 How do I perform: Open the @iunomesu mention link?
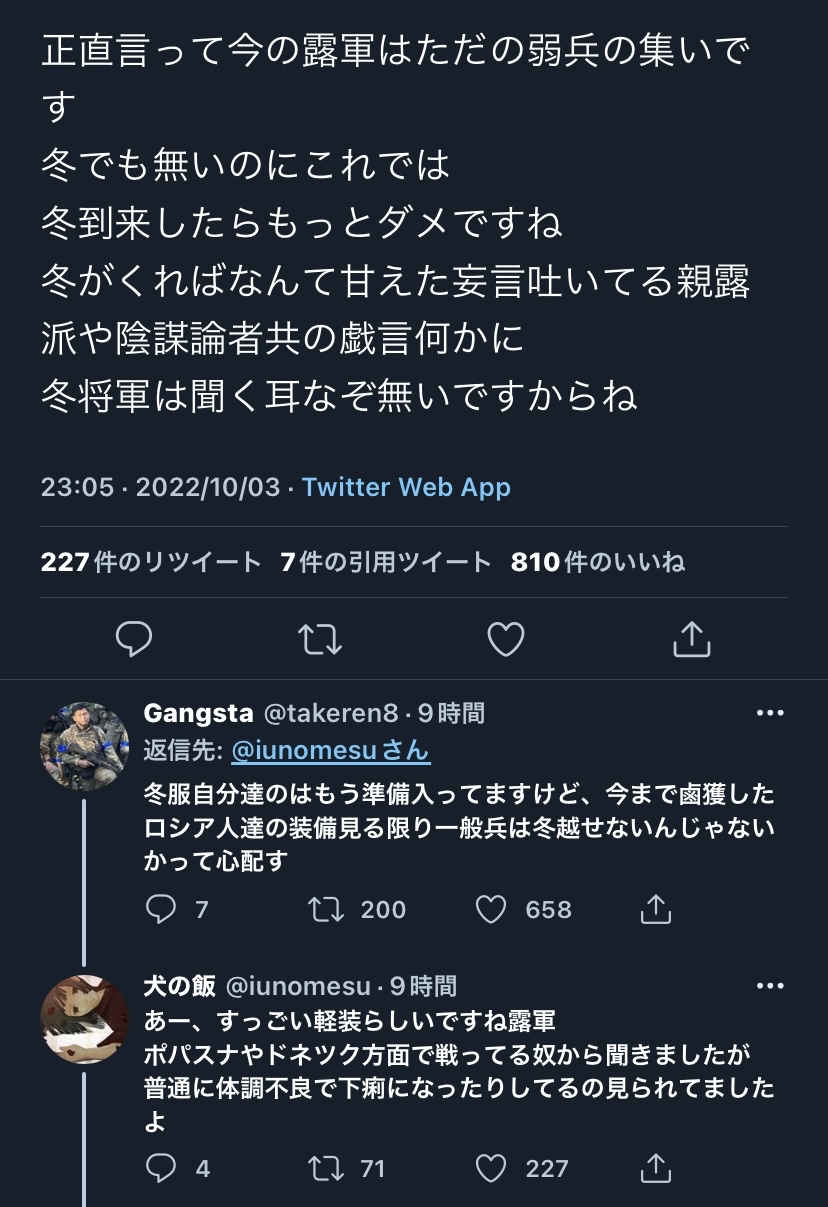(x=330, y=750)
